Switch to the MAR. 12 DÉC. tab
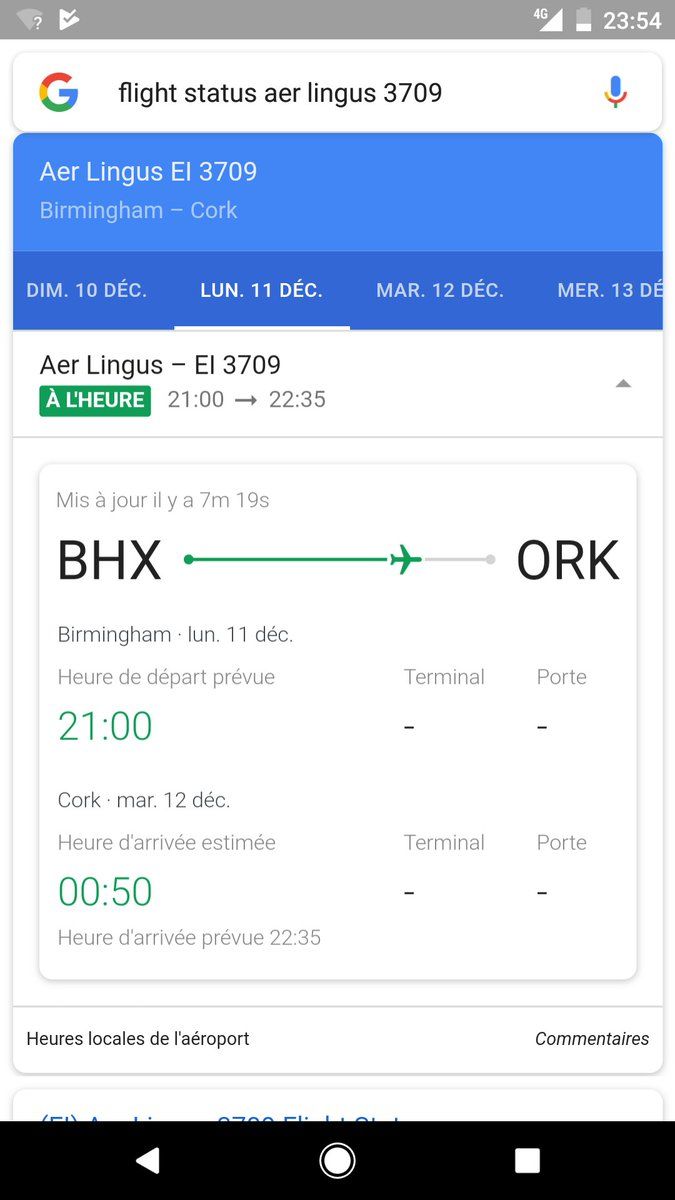This screenshot has width=675, height=1200. pos(440,291)
